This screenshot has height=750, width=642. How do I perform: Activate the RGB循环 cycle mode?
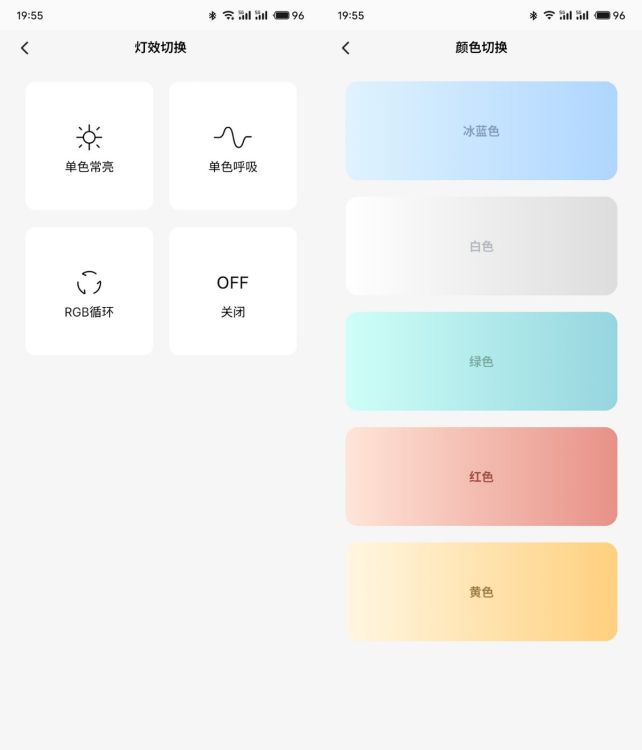(89, 291)
